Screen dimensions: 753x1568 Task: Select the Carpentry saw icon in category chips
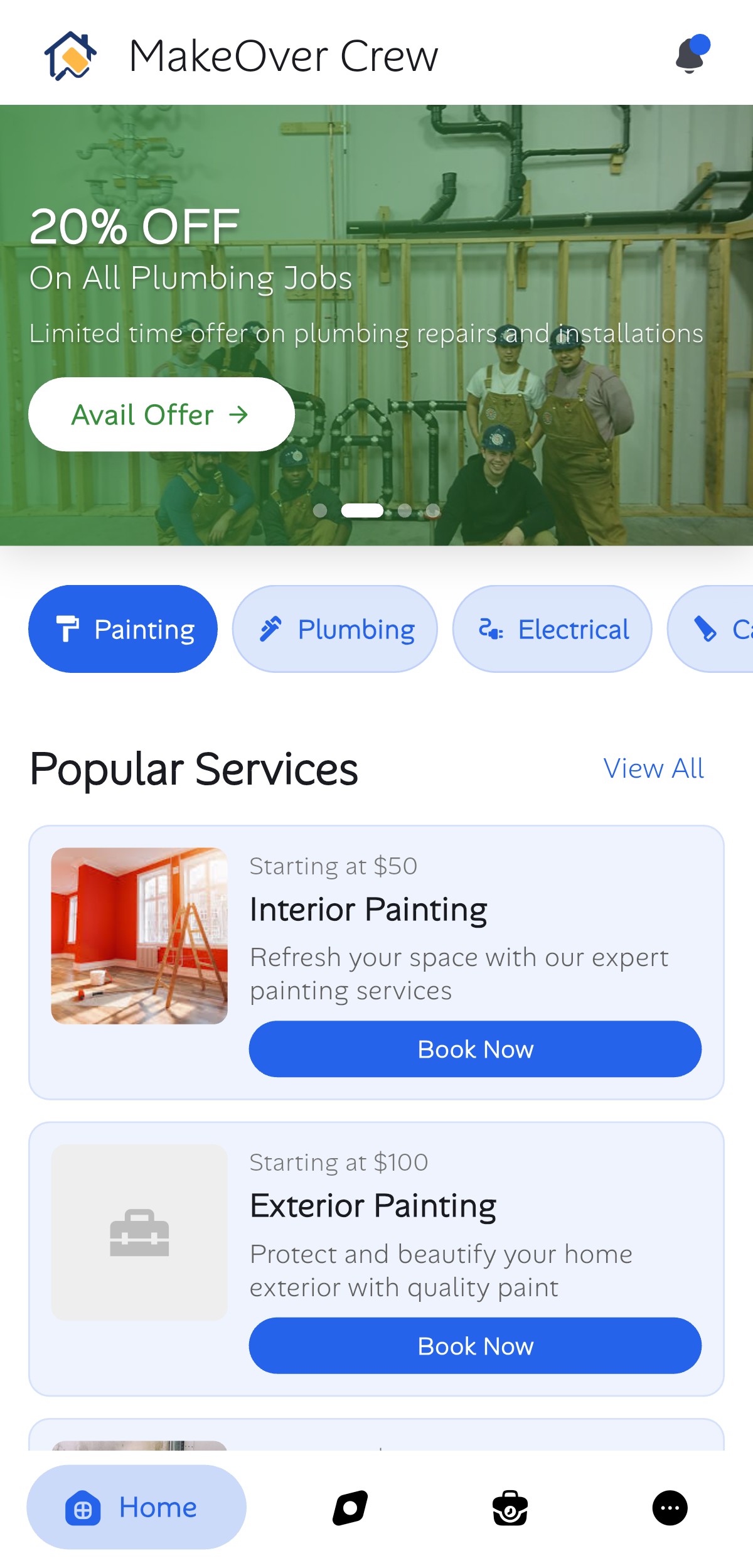point(704,628)
